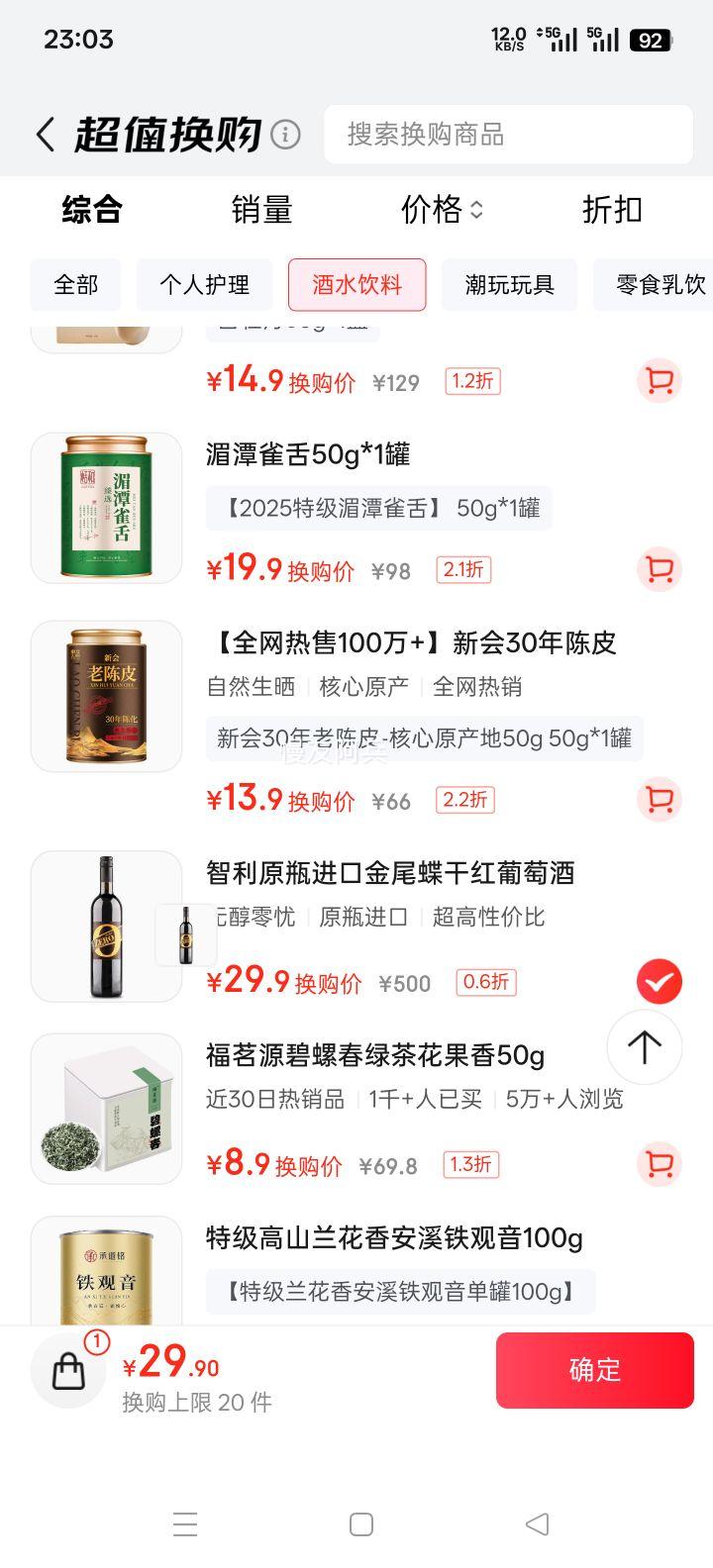
Task: Go back from 超值换购 page
Action: pyautogui.click(x=46, y=135)
